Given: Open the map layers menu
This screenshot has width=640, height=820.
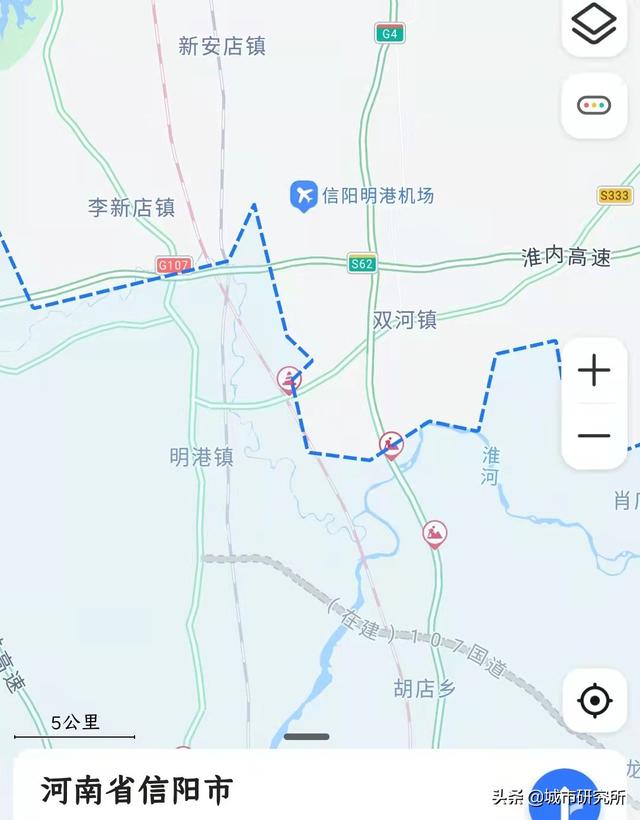Looking at the screenshot, I should [x=594, y=25].
